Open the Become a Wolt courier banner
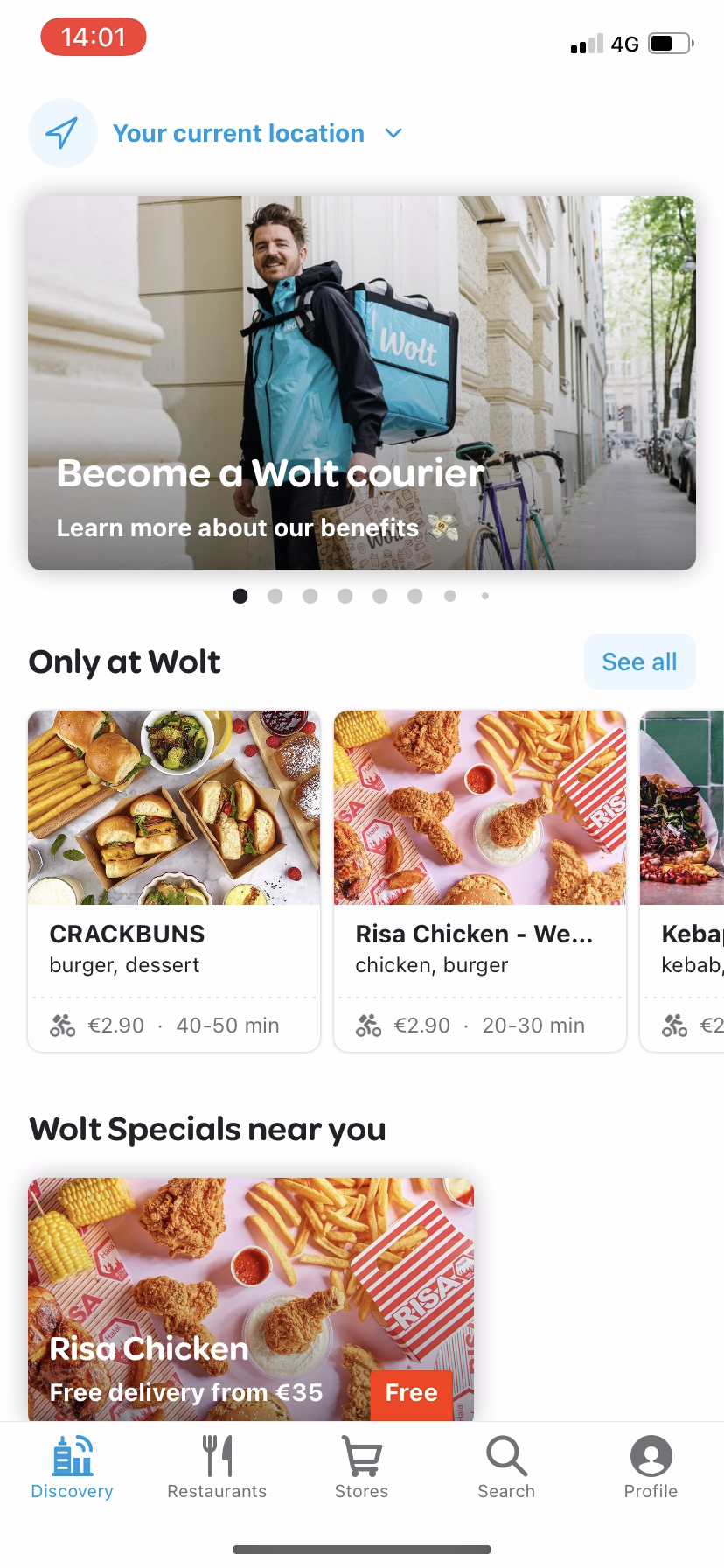 [x=362, y=382]
